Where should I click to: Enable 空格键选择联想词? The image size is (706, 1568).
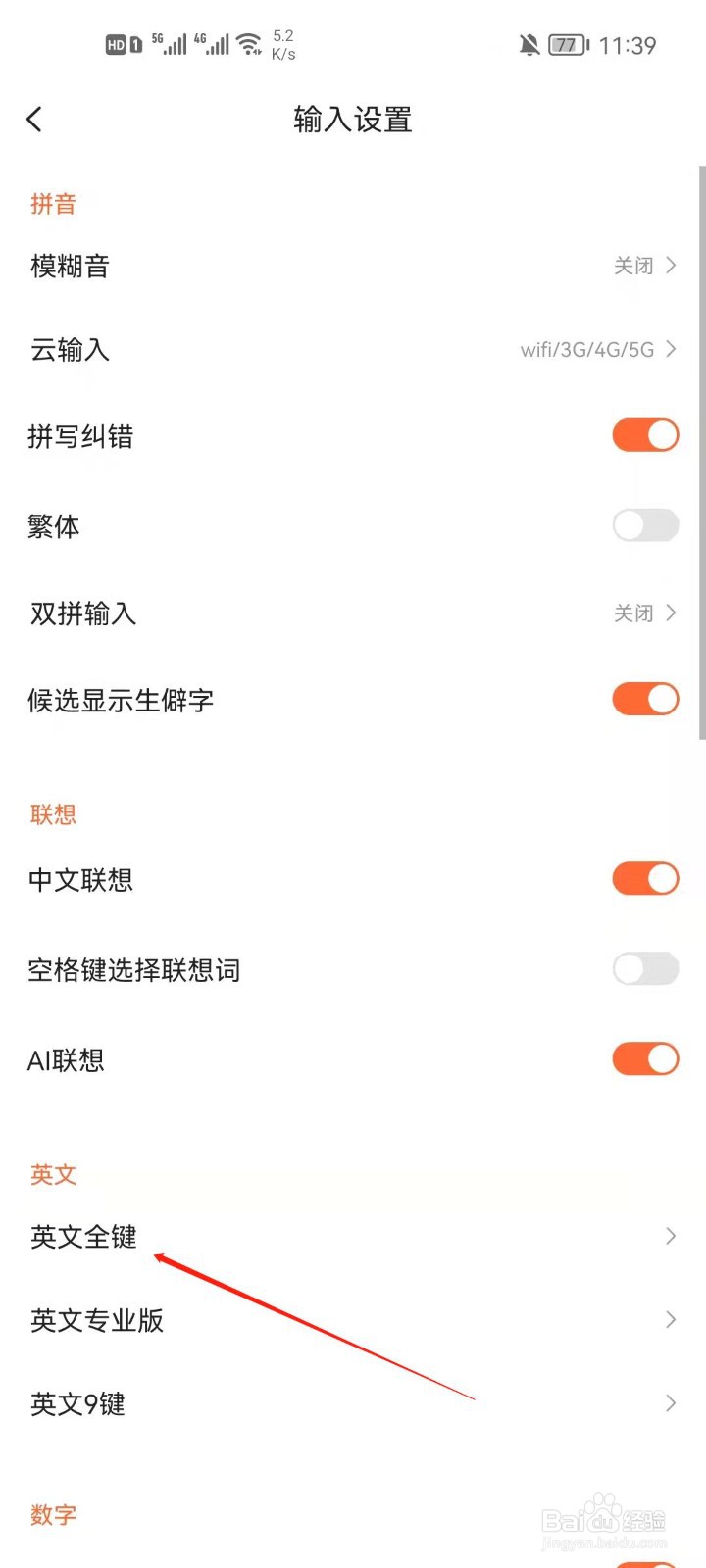click(645, 969)
